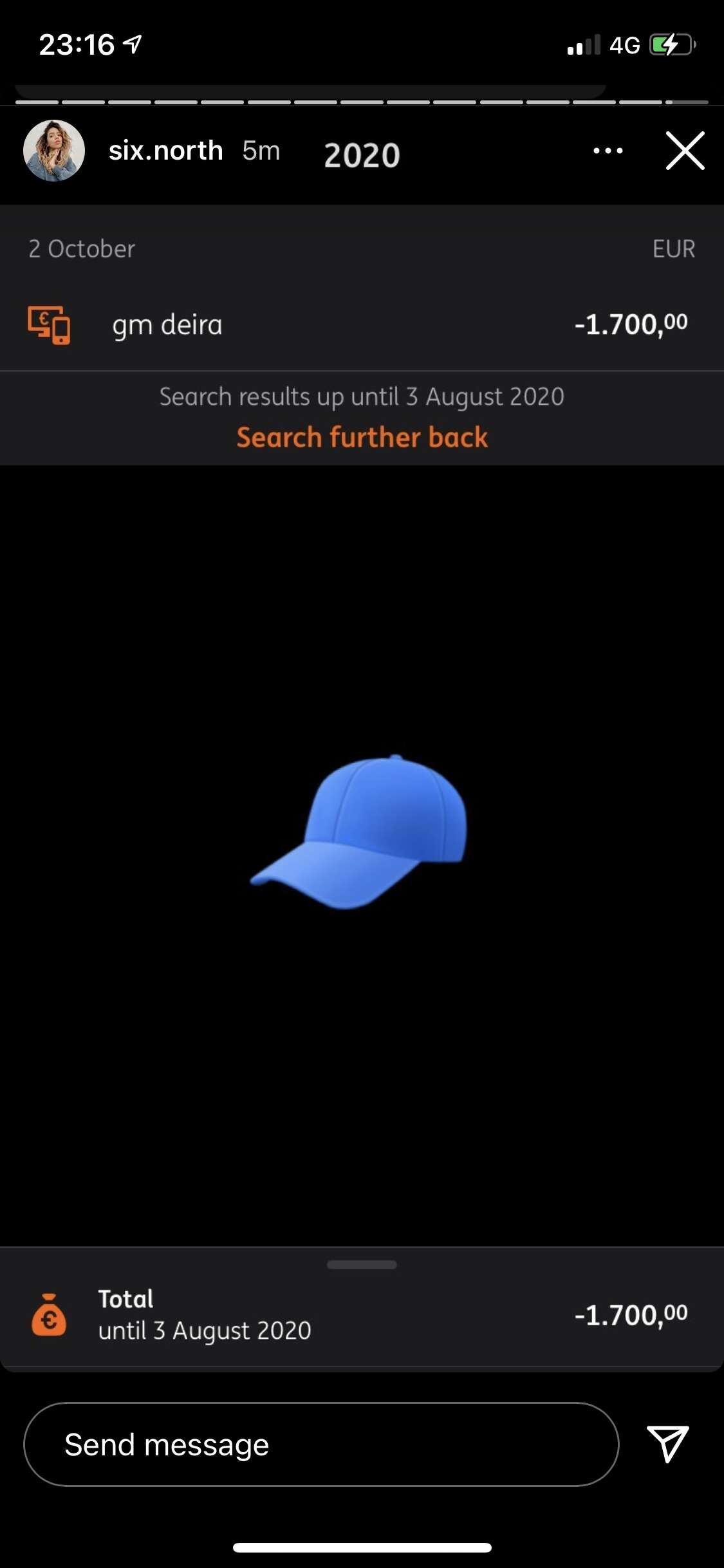Open six.north's profile picture
The height and width of the screenshot is (1568, 724).
[54, 151]
